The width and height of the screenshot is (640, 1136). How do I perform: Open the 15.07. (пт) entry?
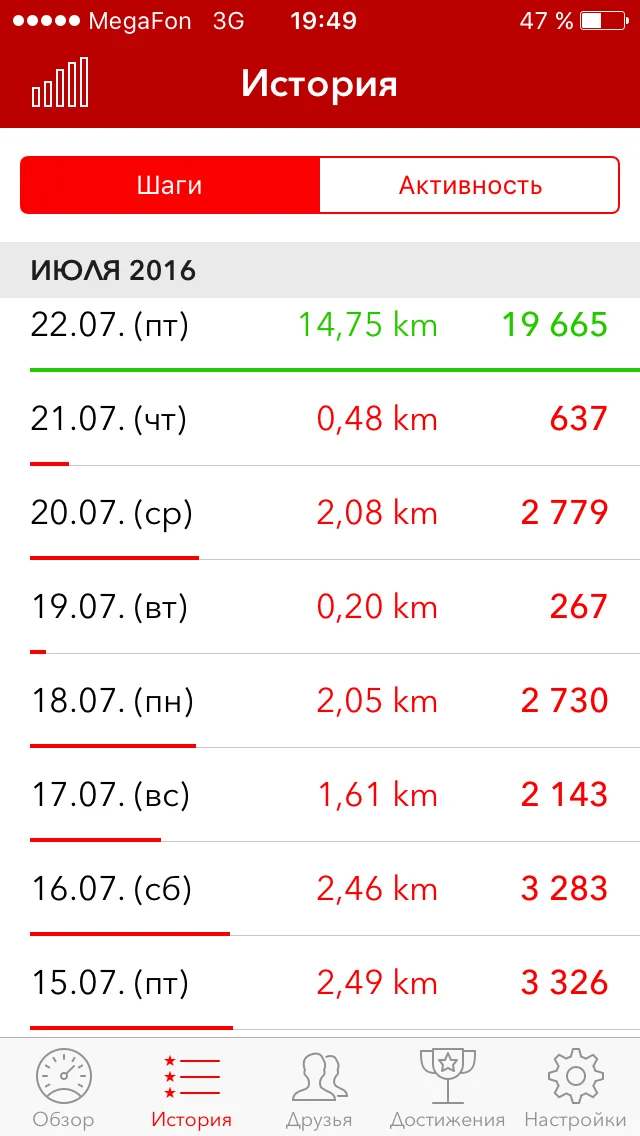(x=320, y=983)
